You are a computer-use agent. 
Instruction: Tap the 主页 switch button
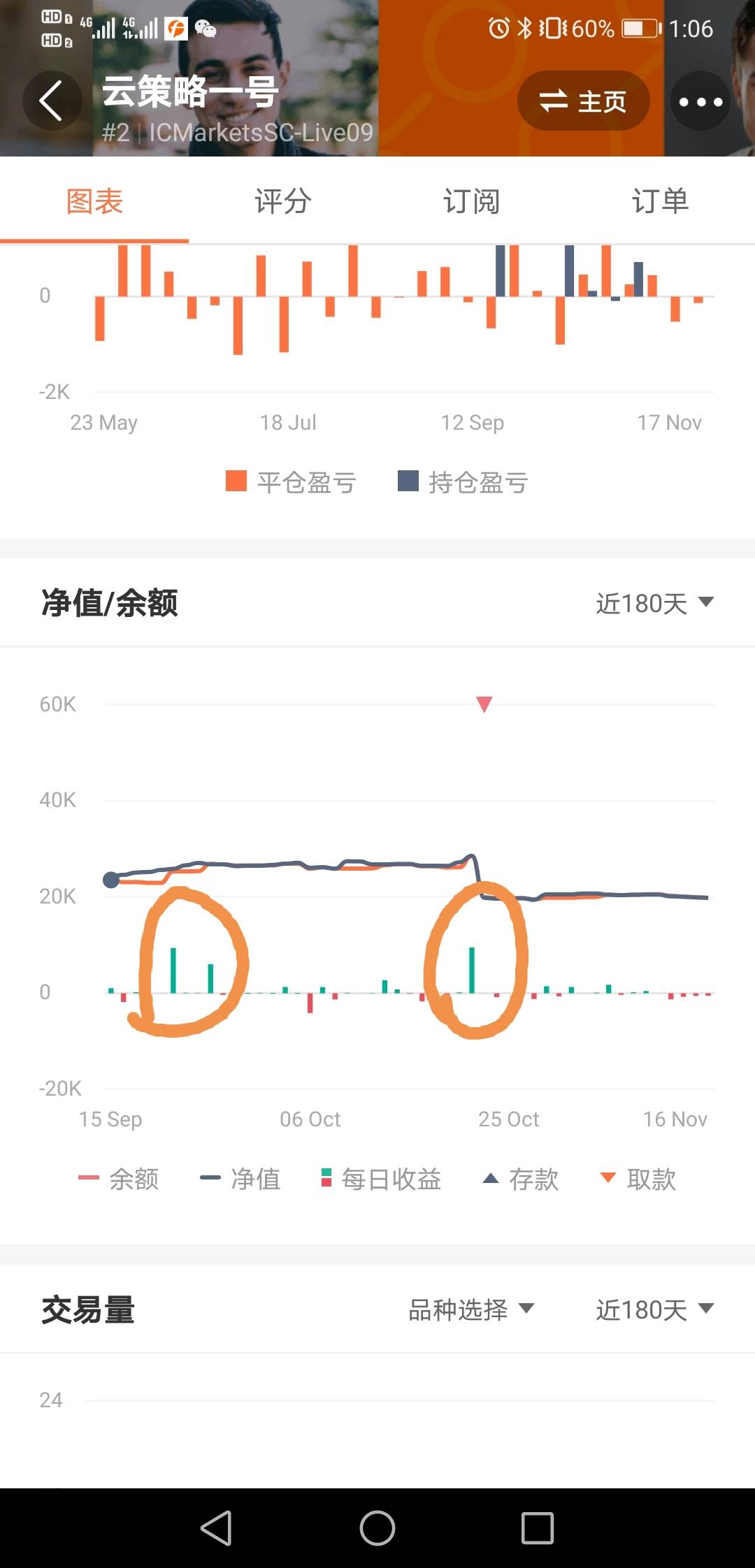click(584, 101)
